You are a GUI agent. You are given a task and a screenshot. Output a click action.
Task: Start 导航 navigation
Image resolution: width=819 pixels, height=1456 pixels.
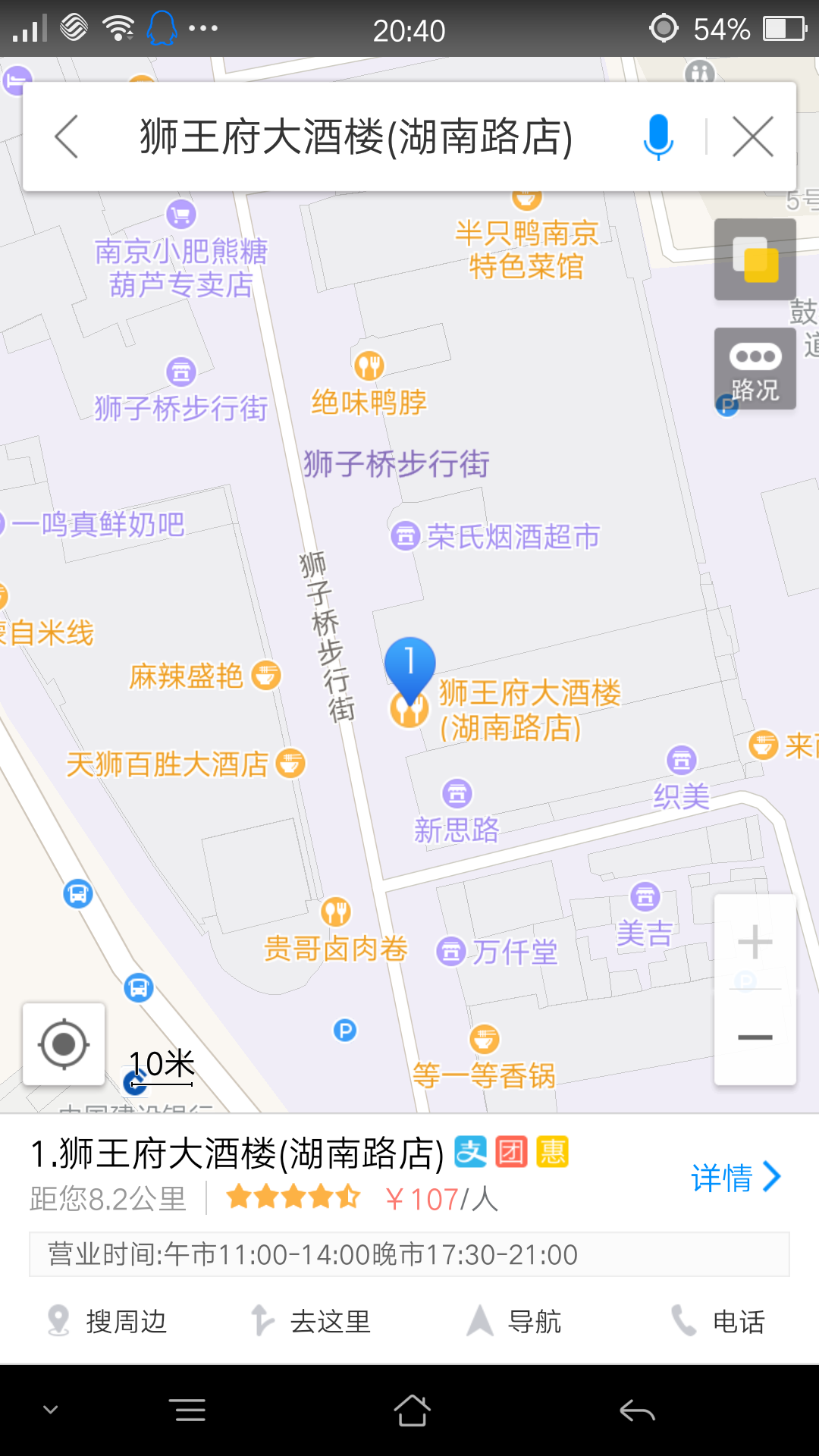[x=514, y=1321]
